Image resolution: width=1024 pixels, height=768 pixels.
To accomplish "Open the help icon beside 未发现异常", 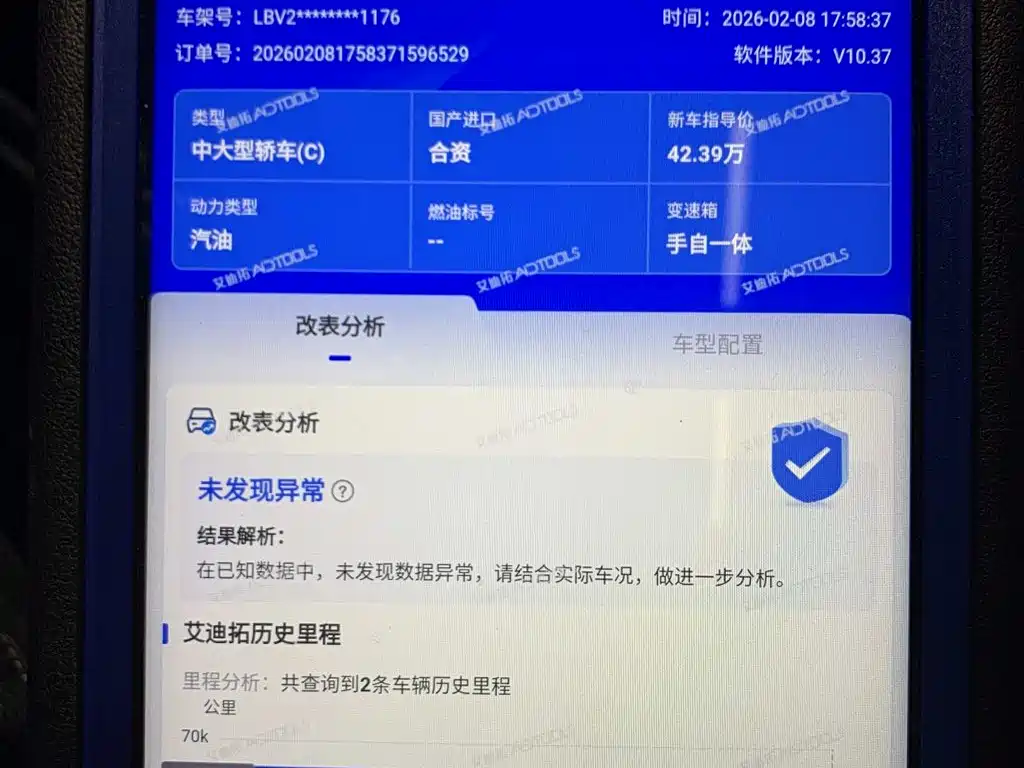I will point(343,491).
